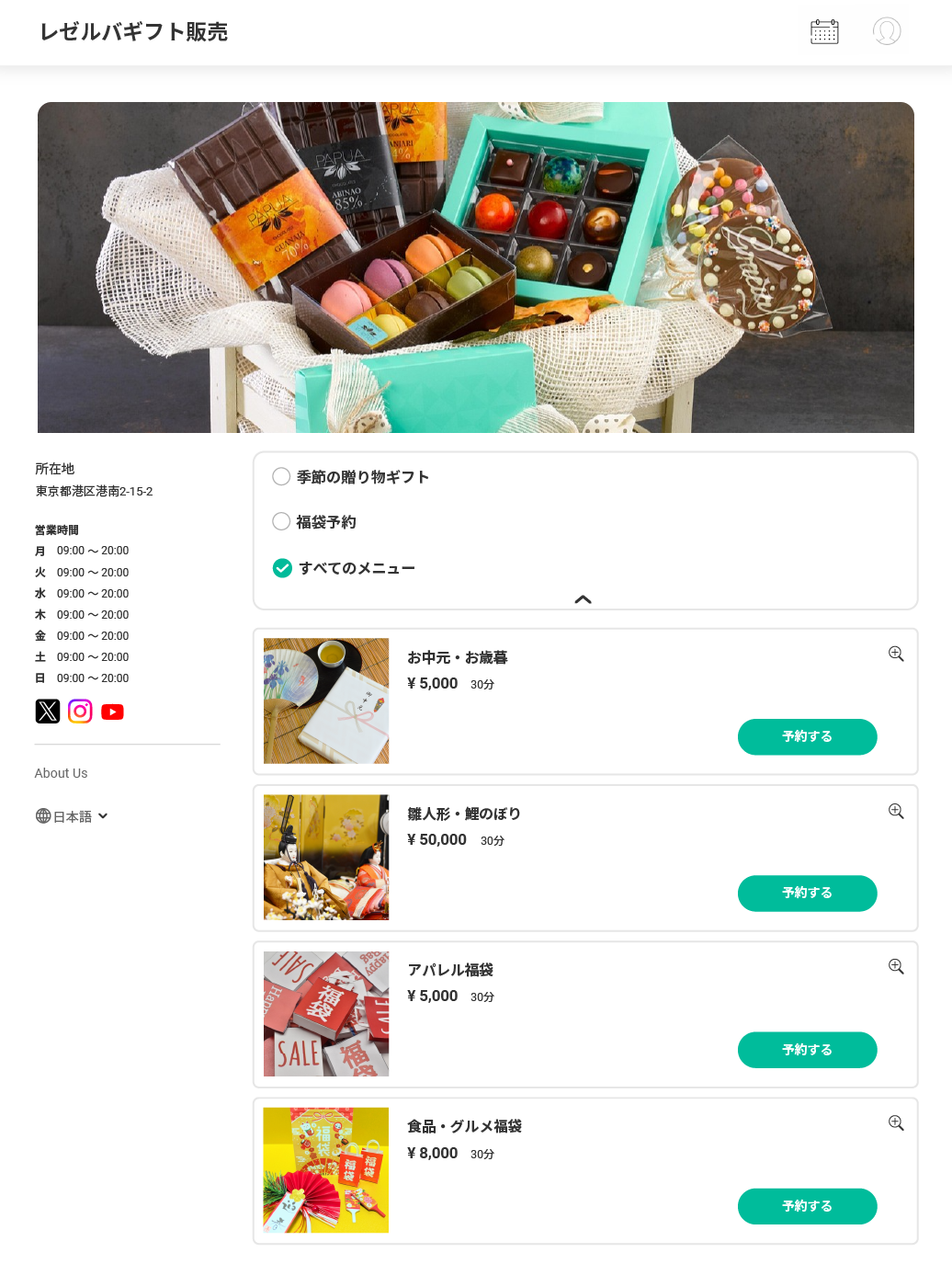Select すべてのメニュー option
Viewport: 952px width, 1264px height.
[x=283, y=568]
